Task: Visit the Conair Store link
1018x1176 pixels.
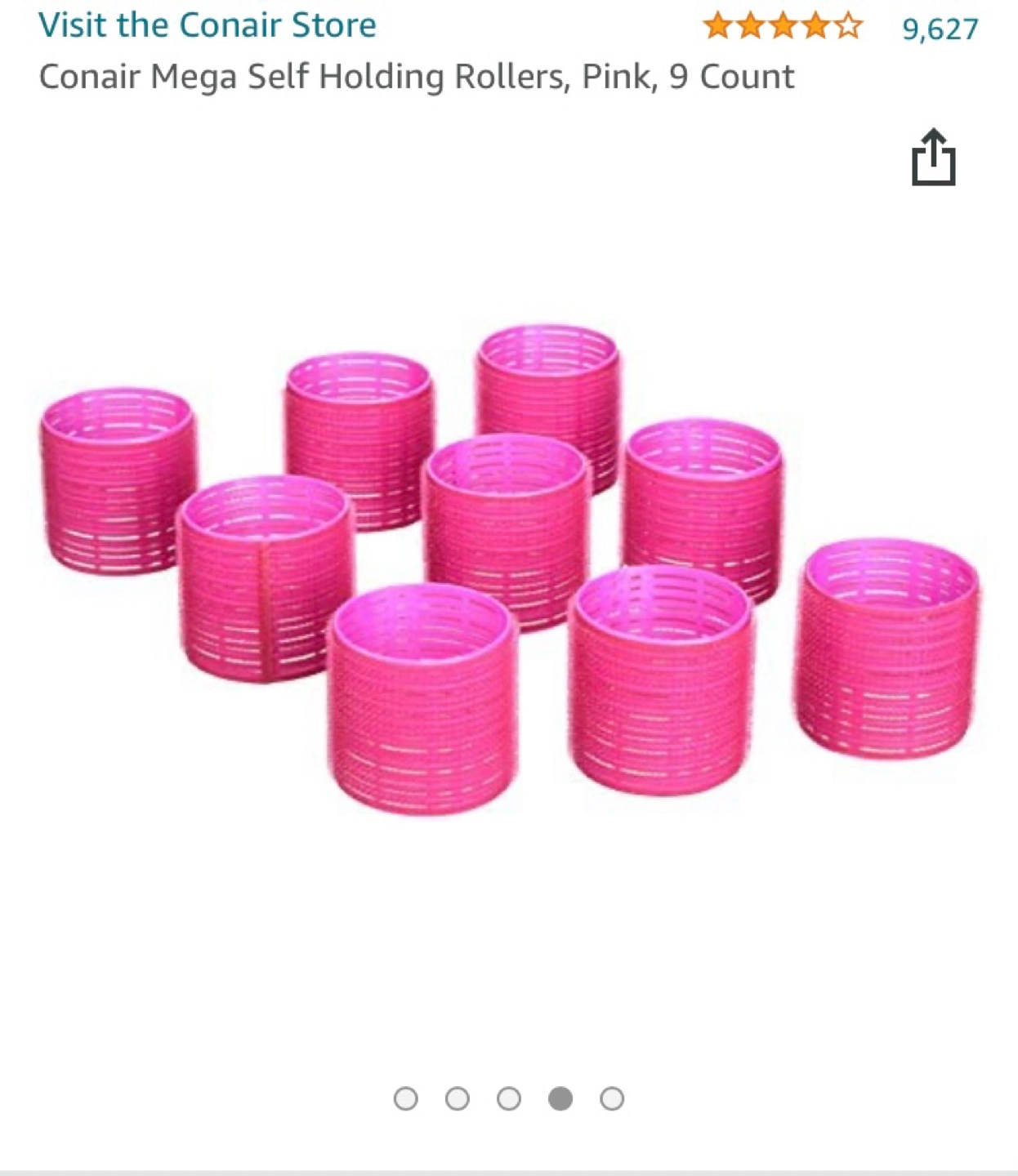Action: pyautogui.click(x=207, y=25)
